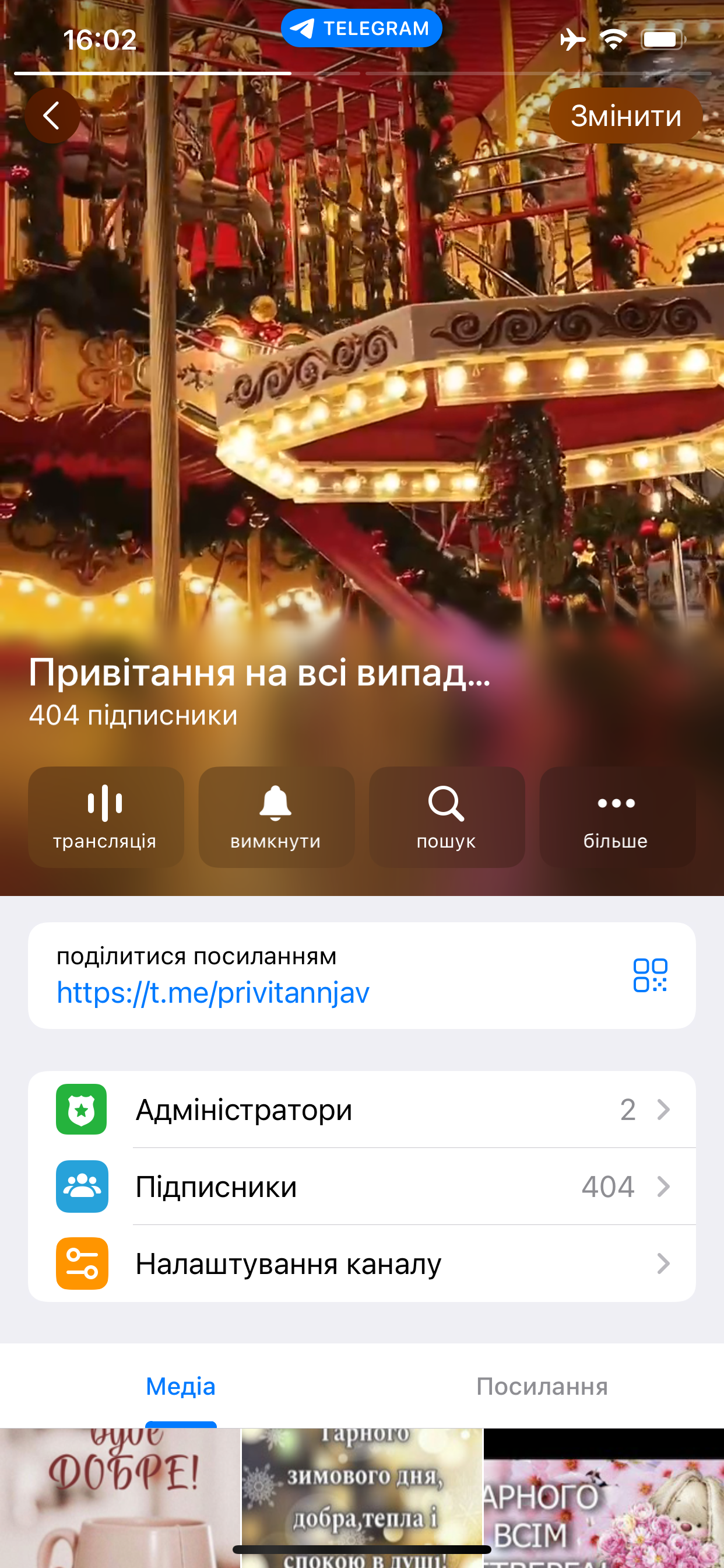The width and height of the screenshot is (724, 1568).
Task: Open the ДОБРЕ! cup media thumbnail
Action: tap(120, 1497)
